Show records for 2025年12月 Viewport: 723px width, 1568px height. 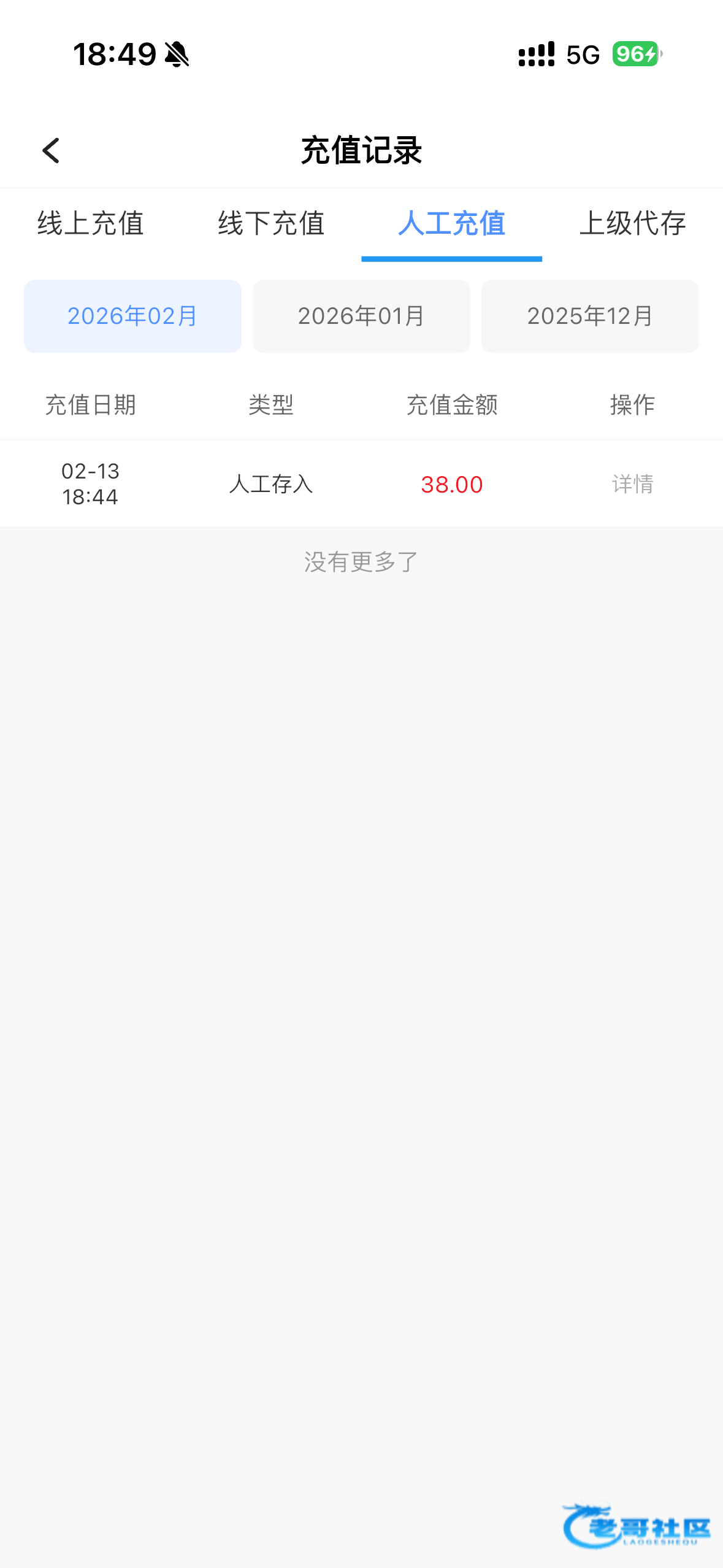pyautogui.click(x=590, y=317)
